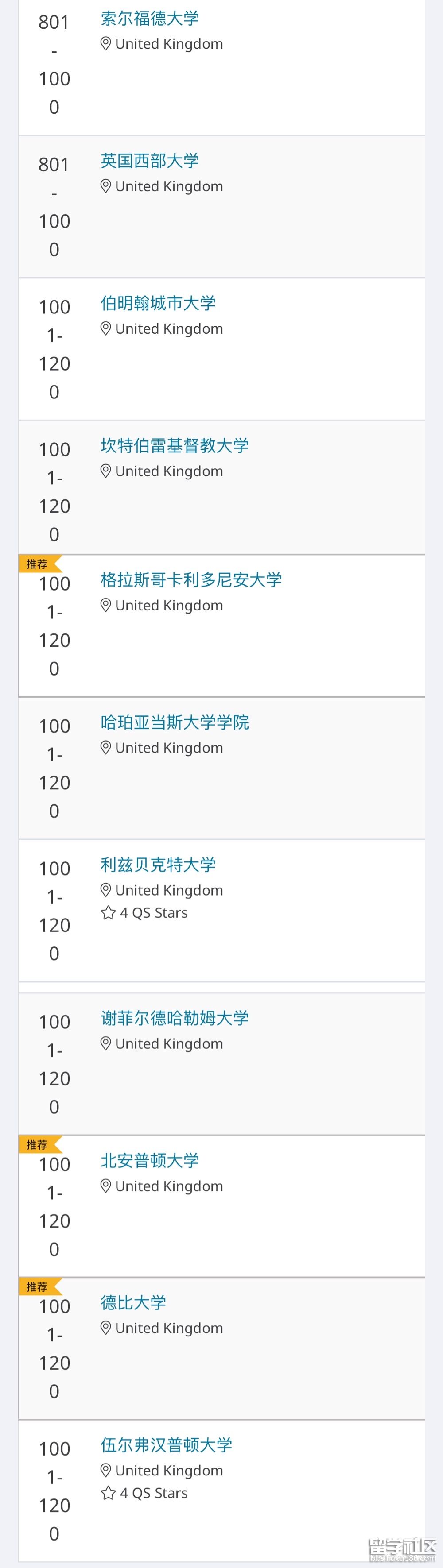
Task: Tap 哈珀亚当斯大学学院 link
Action: tap(174, 722)
